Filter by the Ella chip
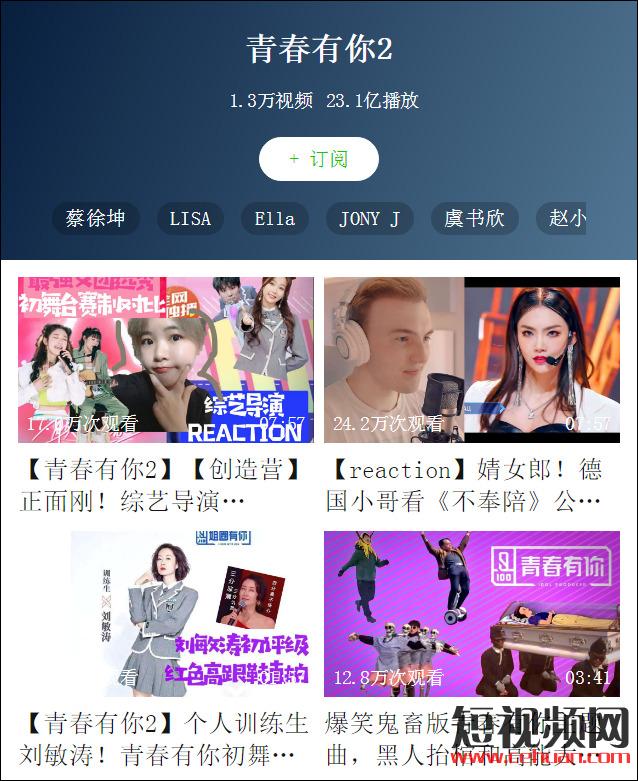638x781 pixels. 275,218
